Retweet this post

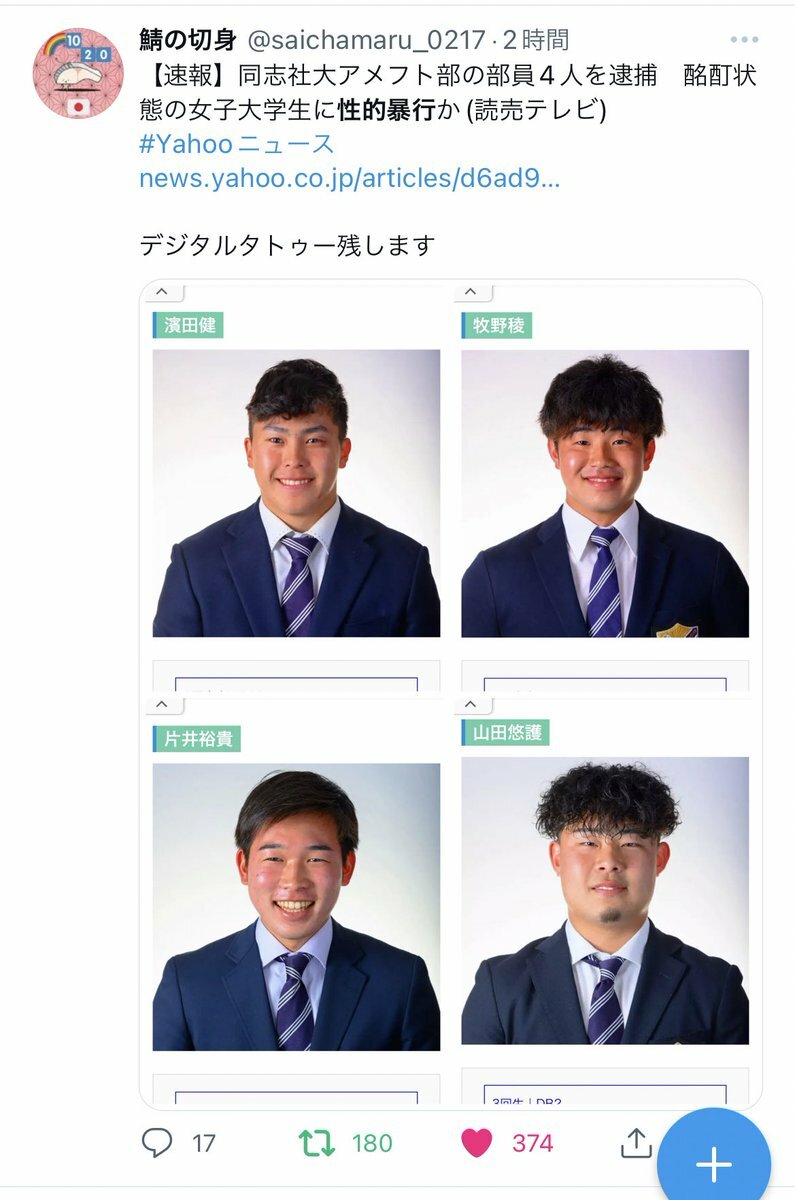(317, 1142)
